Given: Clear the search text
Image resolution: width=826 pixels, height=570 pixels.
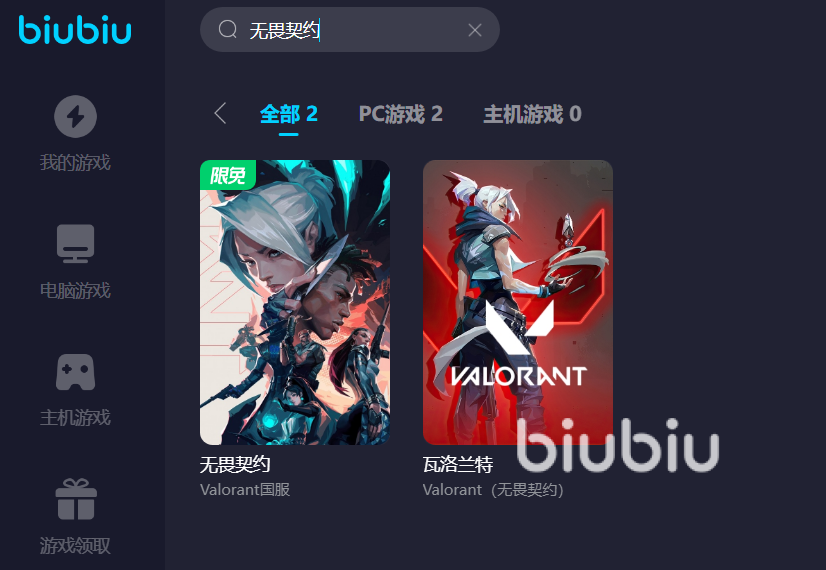Looking at the screenshot, I should tap(475, 30).
